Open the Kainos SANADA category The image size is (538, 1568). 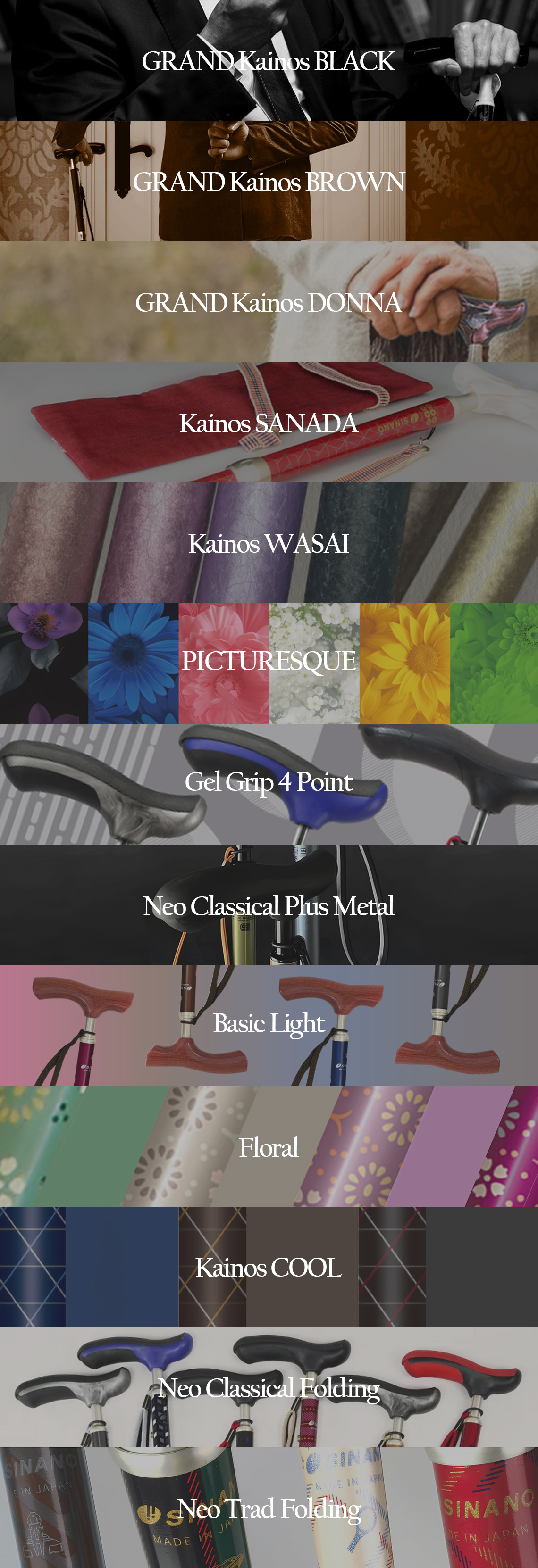(x=269, y=423)
